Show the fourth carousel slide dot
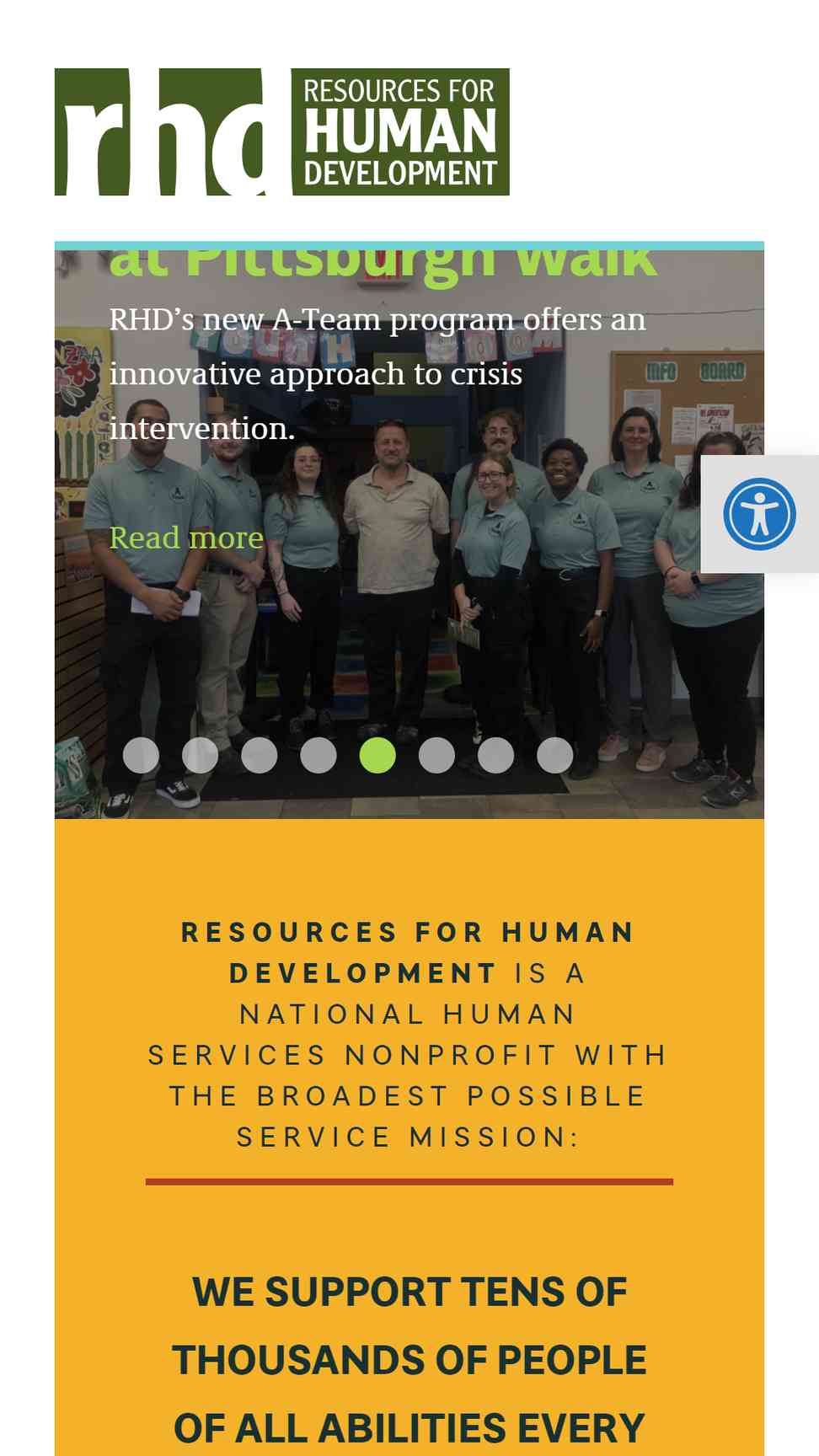This screenshot has width=819, height=1456. pos(318,755)
